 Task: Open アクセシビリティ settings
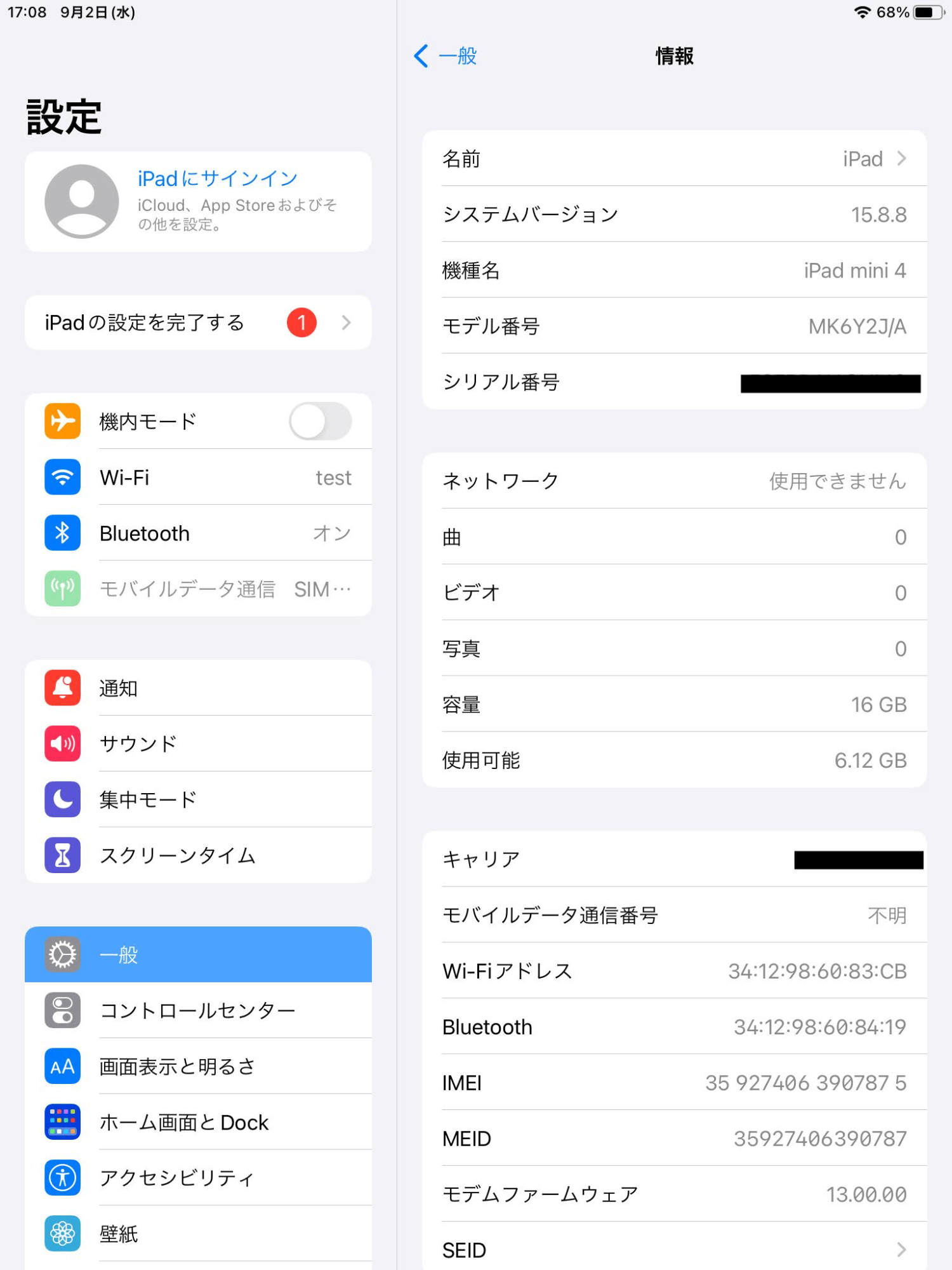click(x=198, y=1178)
